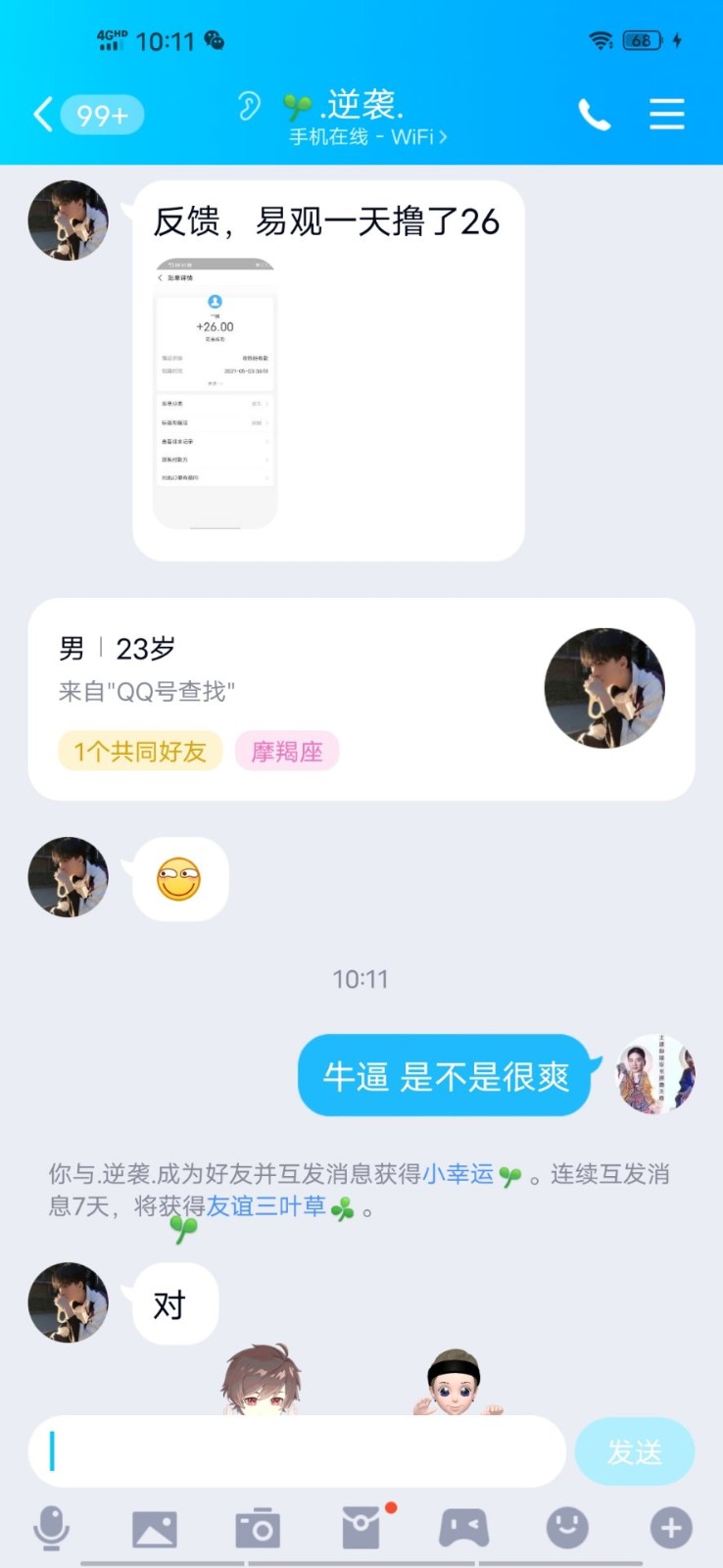The height and width of the screenshot is (1568, 723).
Task: Start a voice call with .逆袭.
Action: pyautogui.click(x=594, y=115)
